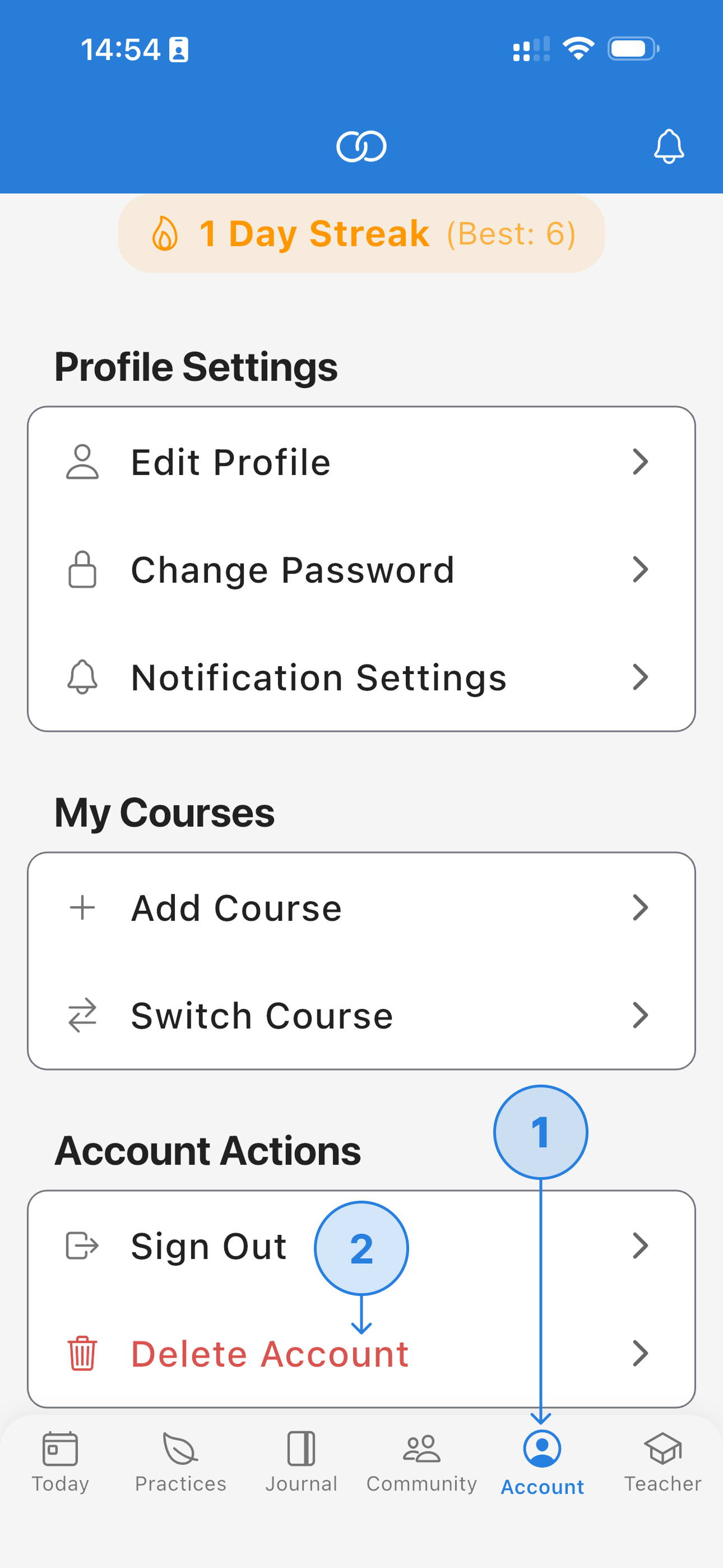723x1568 pixels.
Task: Tap the plus icon next to Add Course
Action: pos(83,907)
